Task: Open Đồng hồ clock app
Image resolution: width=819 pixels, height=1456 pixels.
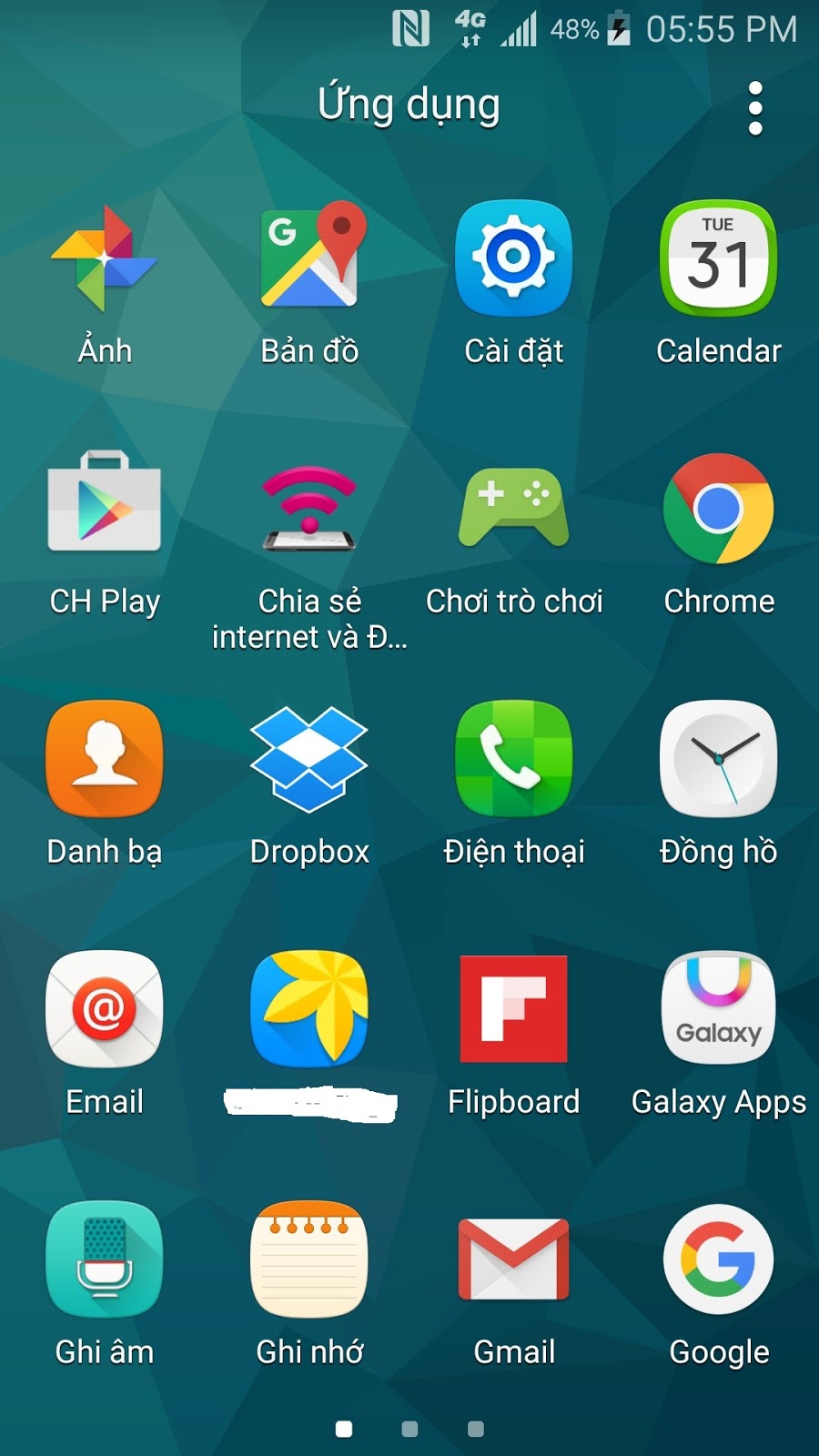Action: point(718,758)
